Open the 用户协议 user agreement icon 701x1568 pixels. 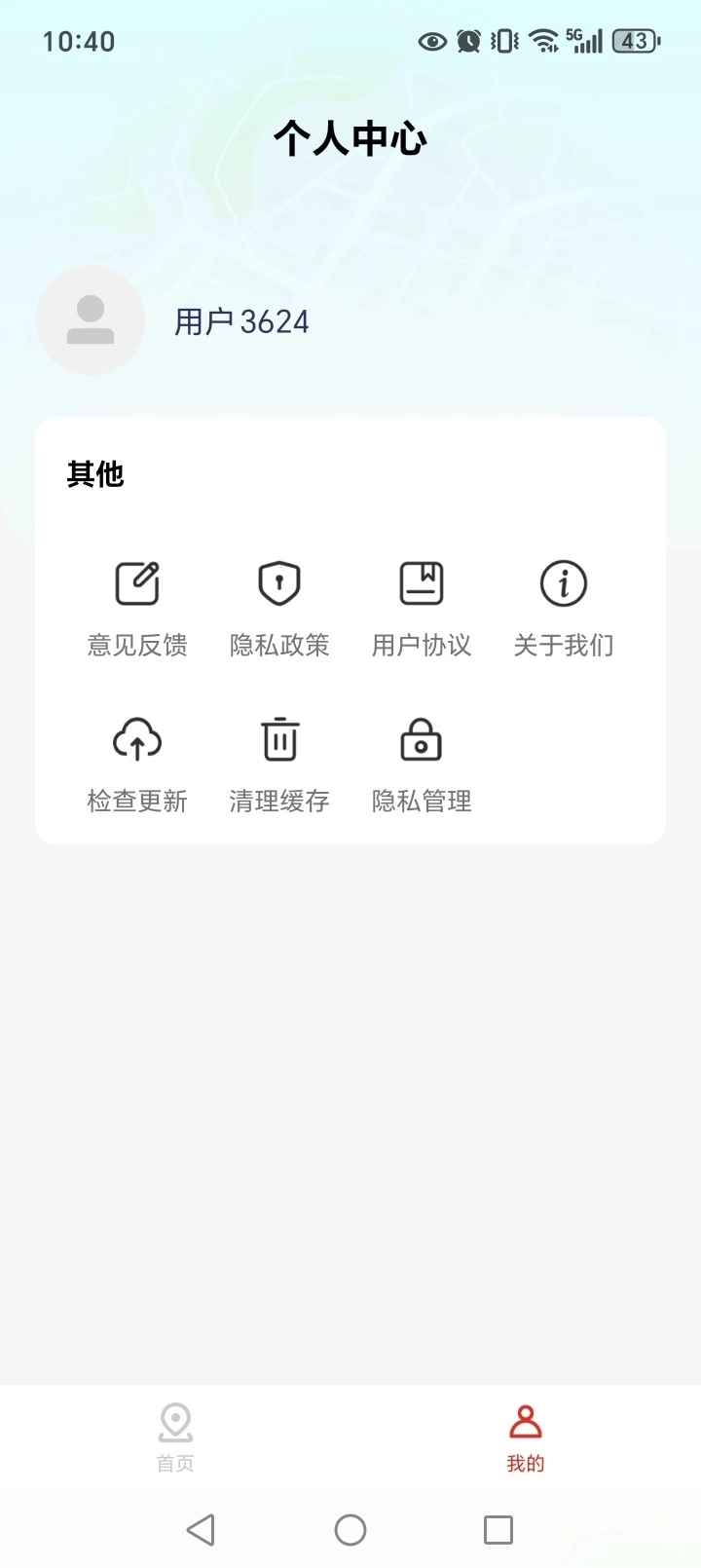click(421, 582)
